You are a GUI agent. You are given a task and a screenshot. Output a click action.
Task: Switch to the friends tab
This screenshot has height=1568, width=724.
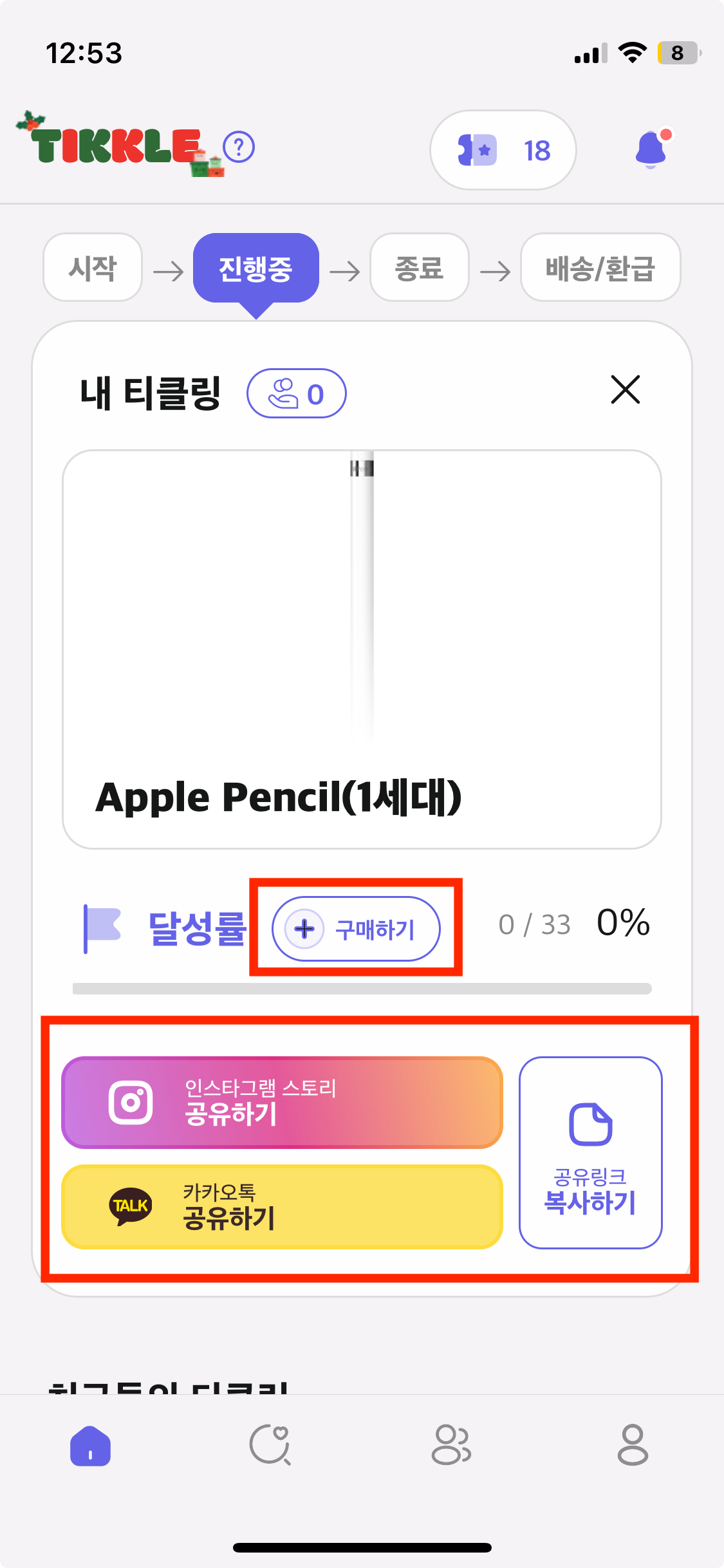[x=451, y=1446]
